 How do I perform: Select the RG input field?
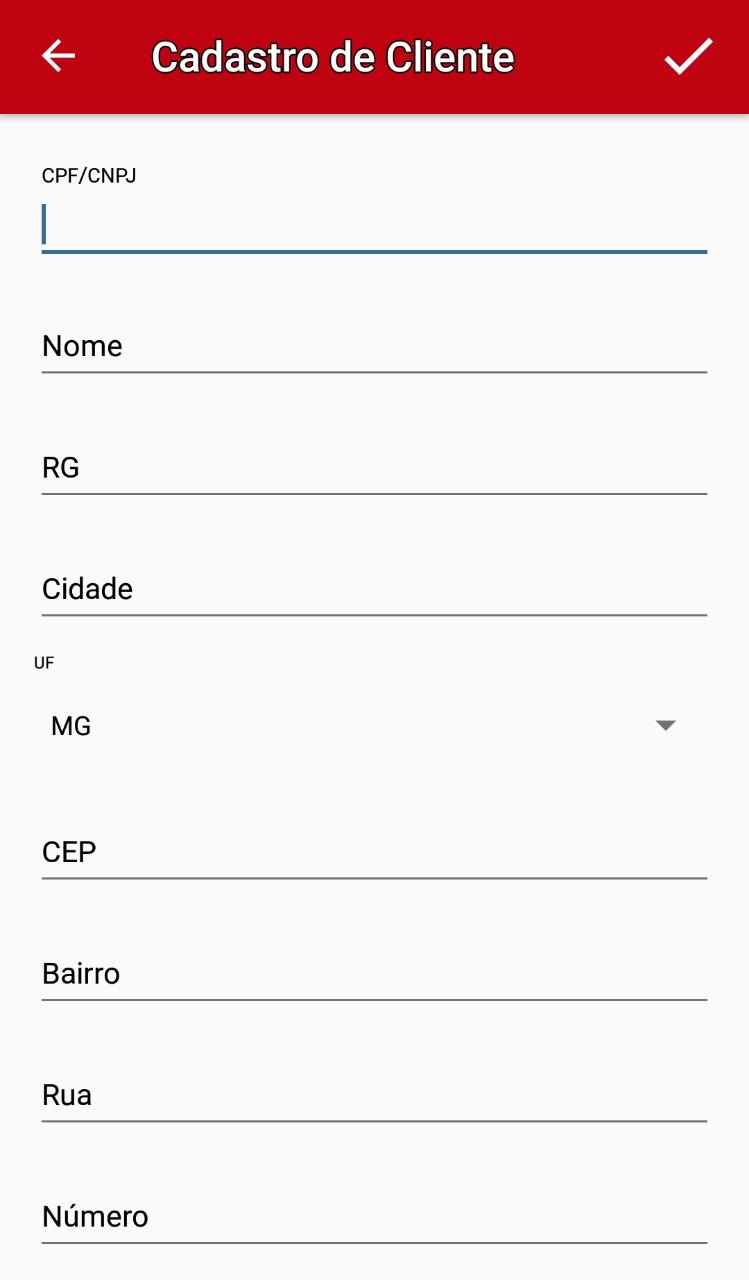(374, 468)
